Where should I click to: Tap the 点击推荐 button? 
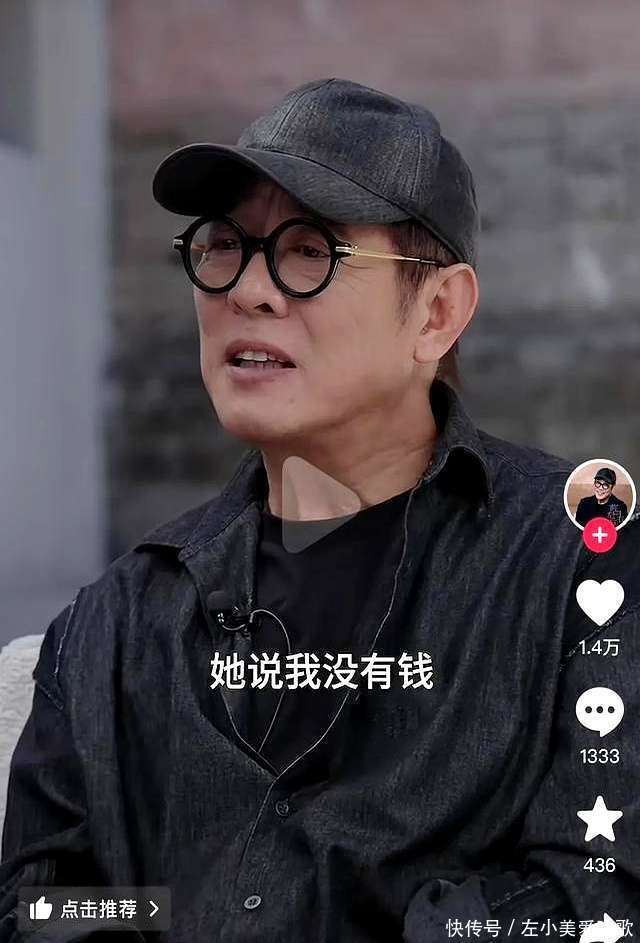pos(95,909)
